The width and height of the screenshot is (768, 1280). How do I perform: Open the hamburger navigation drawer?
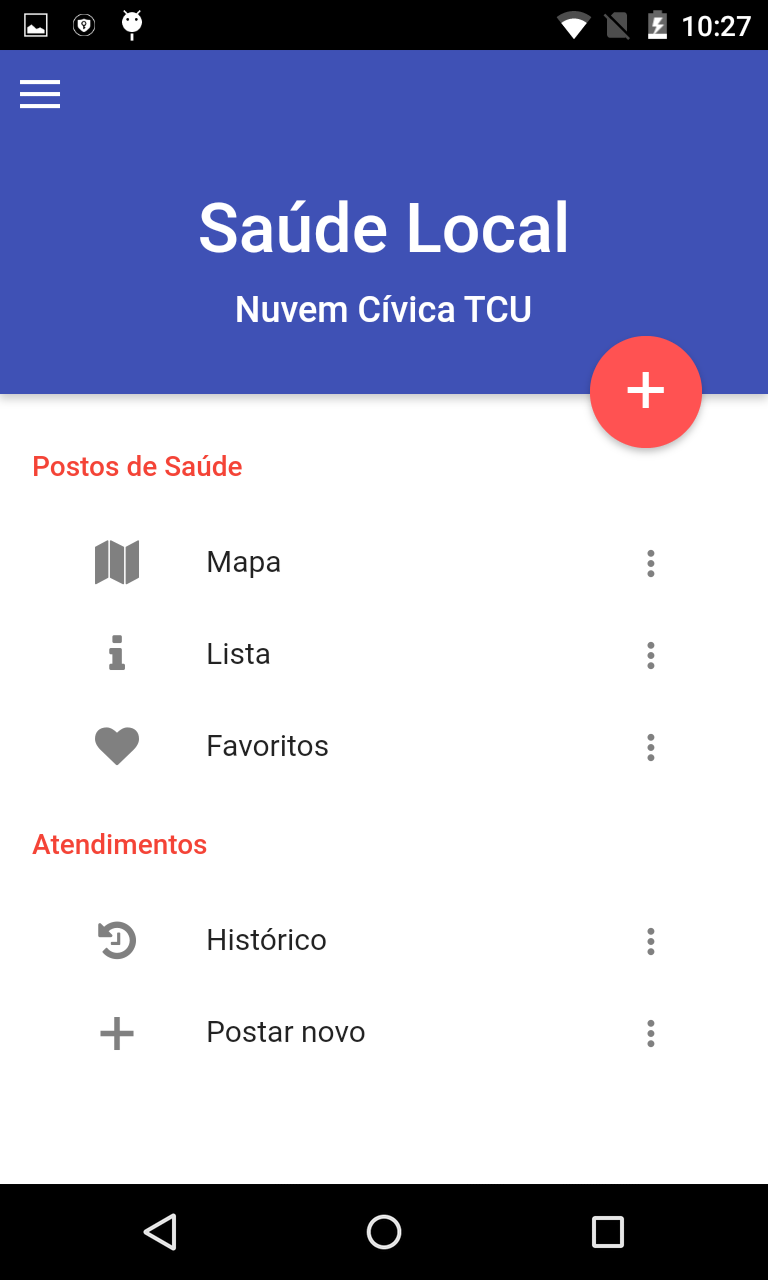click(x=40, y=94)
